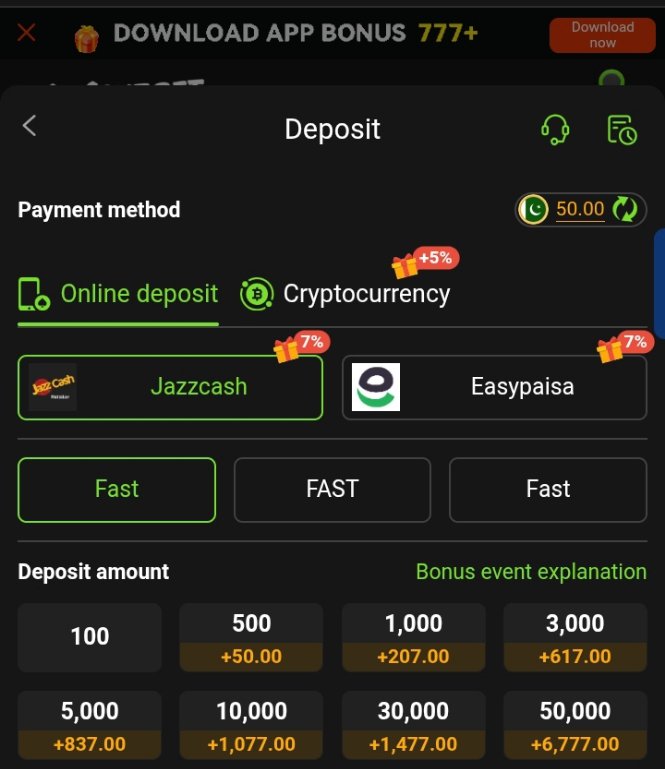Choose the 5,000 deposit option
This screenshot has width=665, height=769.
[89, 725]
